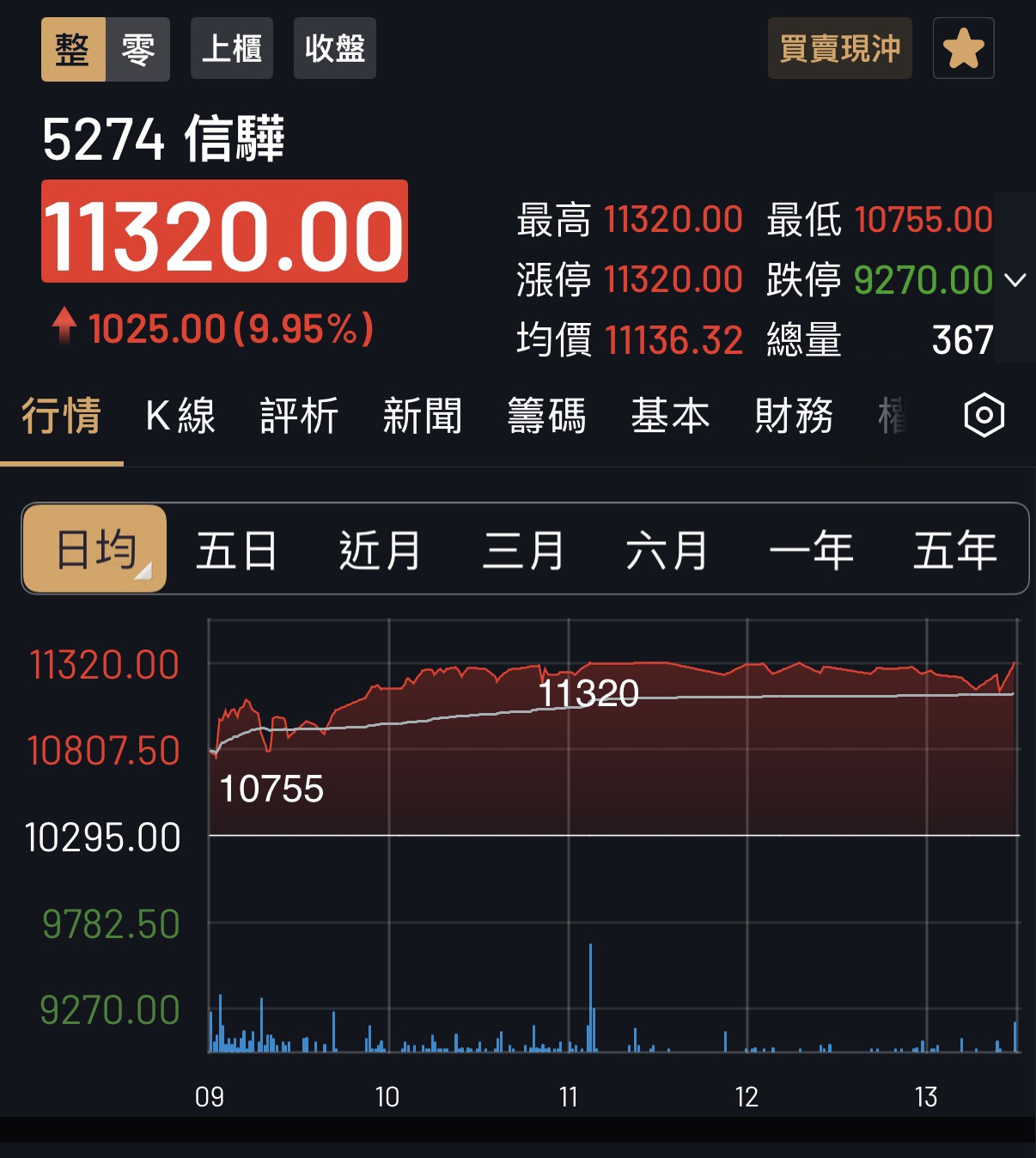This screenshot has height=1158, width=1036.
Task: Expand more quote details chevron
Action: point(1015,280)
